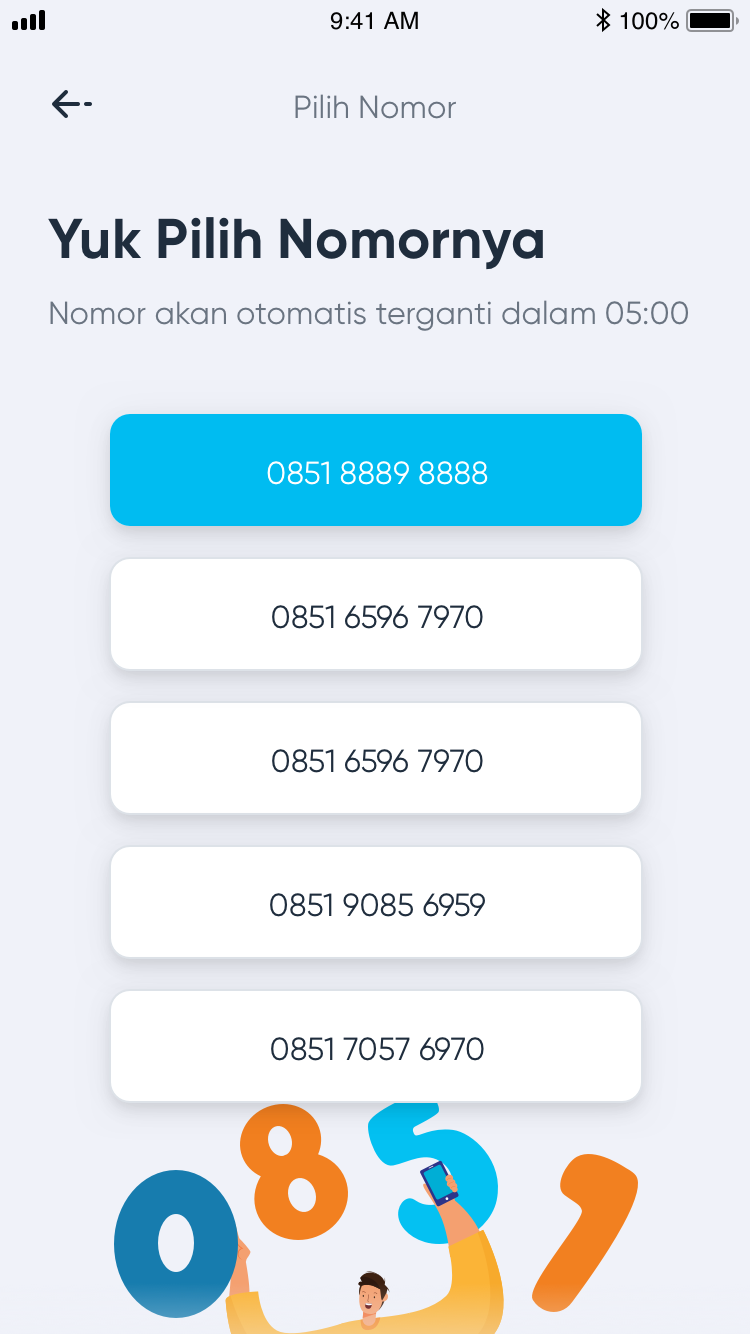Go back using the arrow icon
This screenshot has height=1334, width=750.
pos(71,104)
